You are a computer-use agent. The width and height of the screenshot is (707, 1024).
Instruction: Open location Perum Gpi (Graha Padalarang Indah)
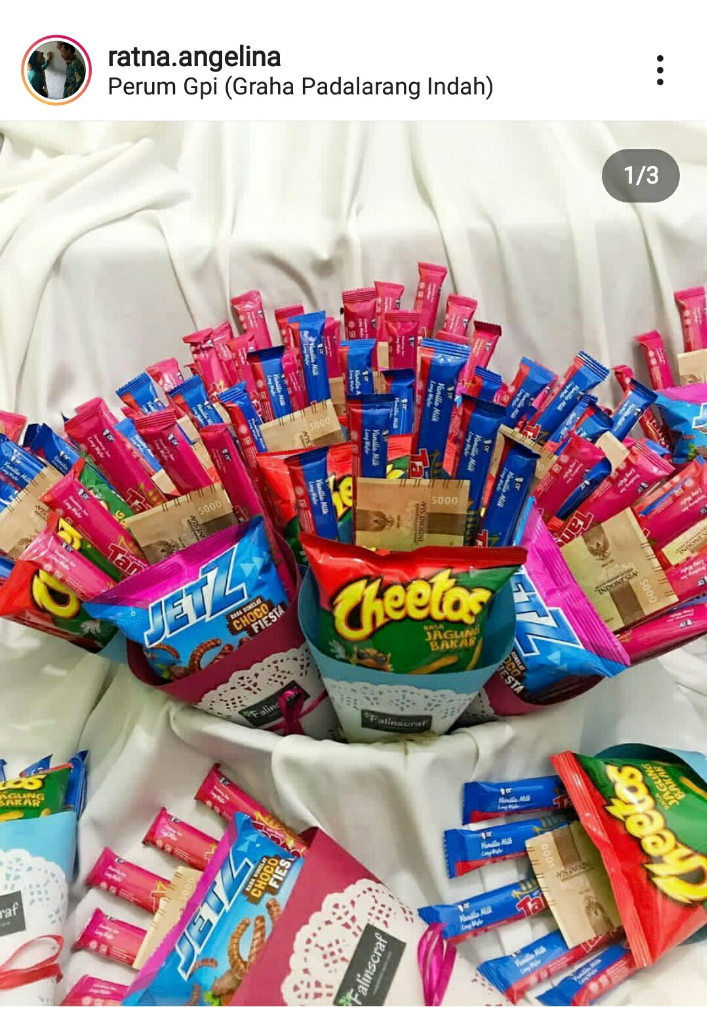[x=300, y=88]
